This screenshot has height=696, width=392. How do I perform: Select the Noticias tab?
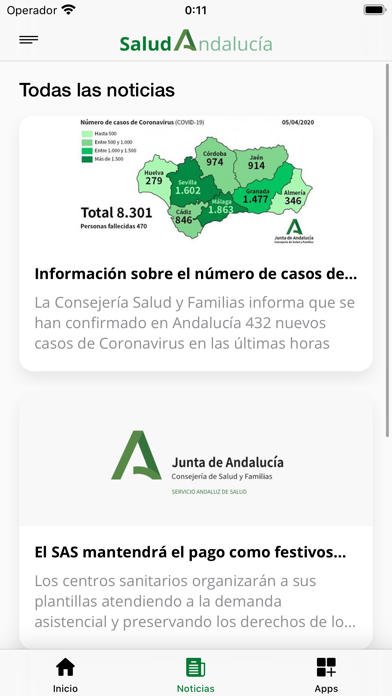196,675
